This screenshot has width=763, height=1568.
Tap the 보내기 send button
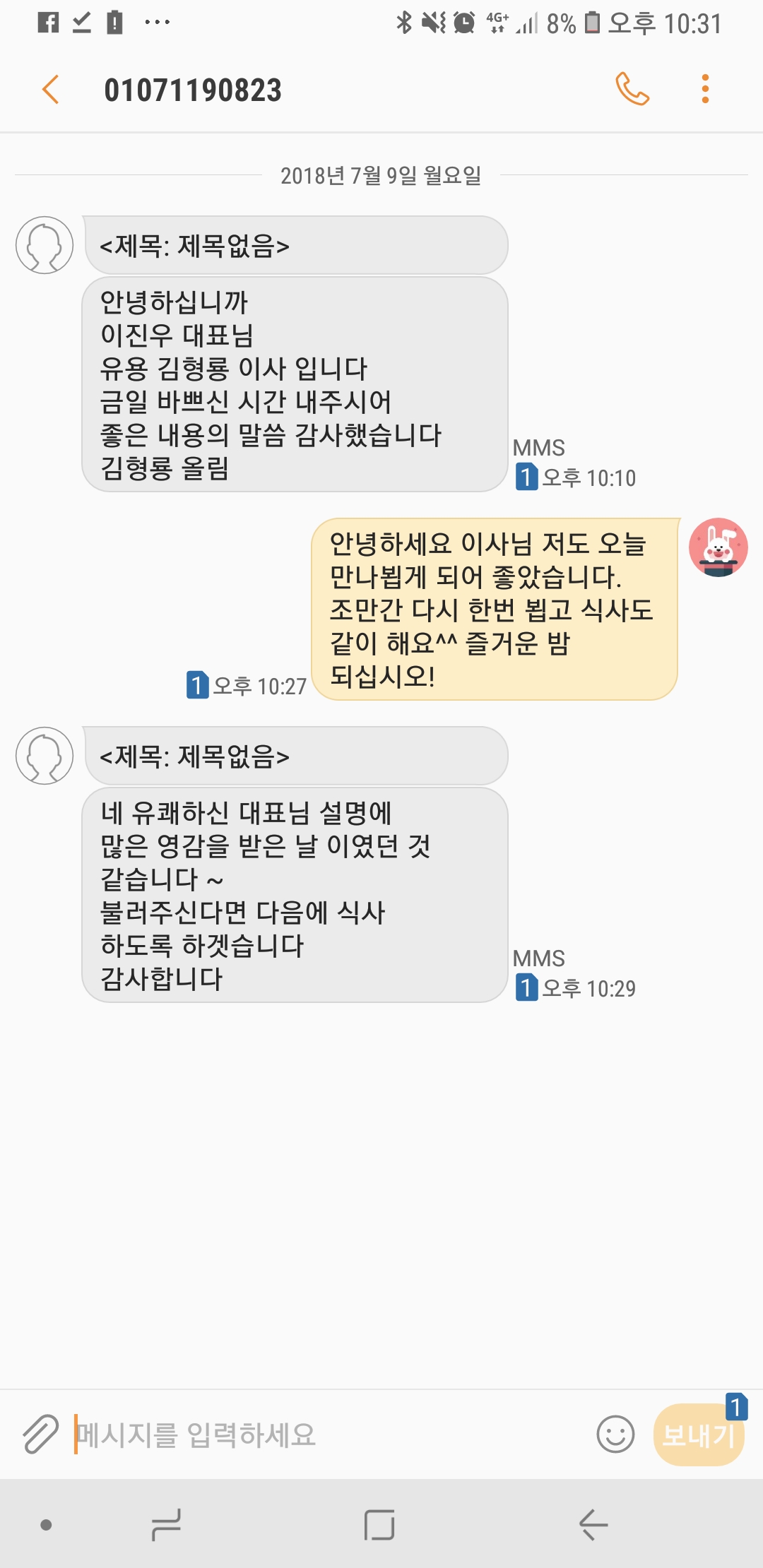pos(698,1435)
